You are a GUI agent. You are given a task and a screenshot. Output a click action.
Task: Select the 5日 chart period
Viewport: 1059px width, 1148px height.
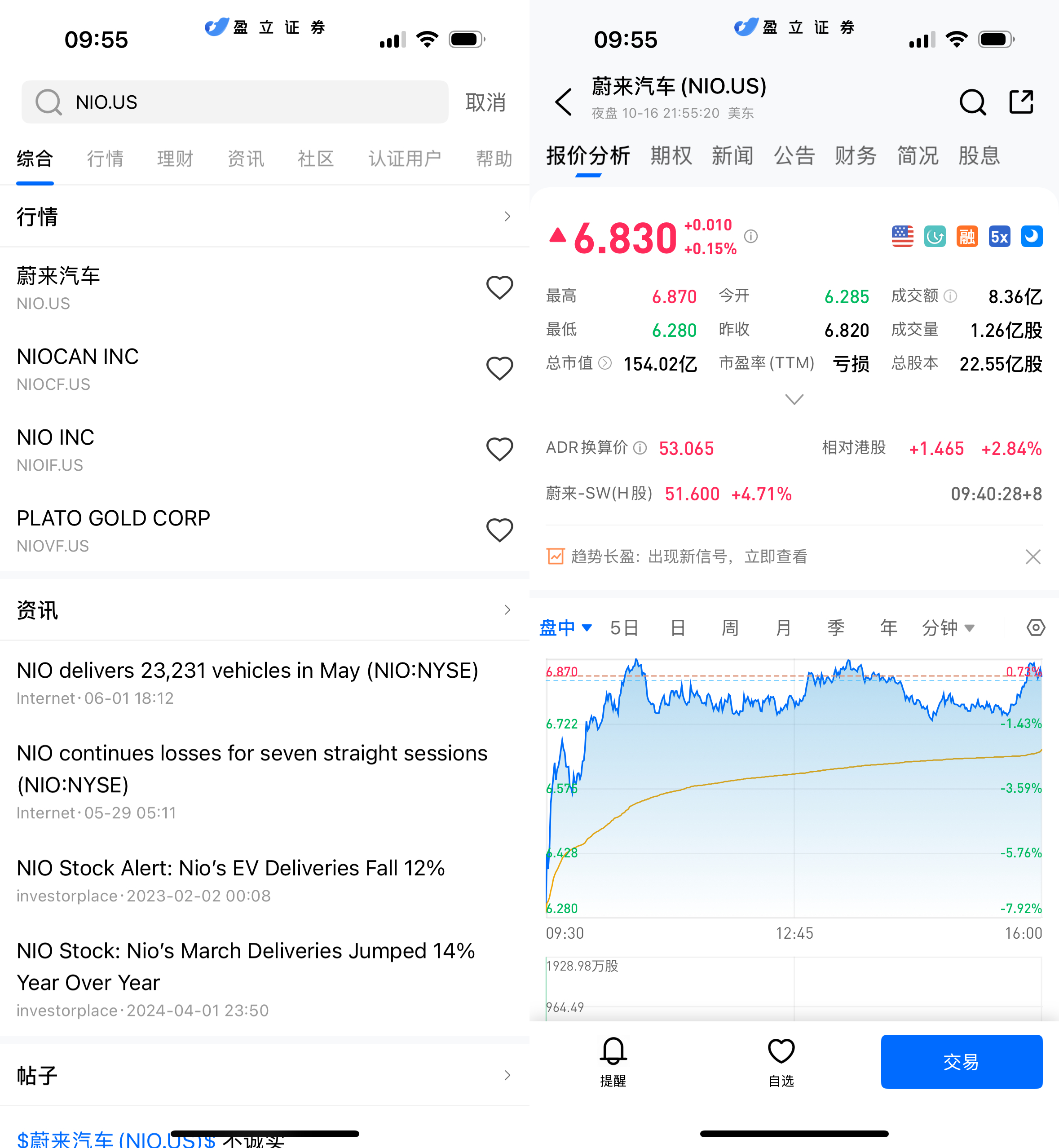coord(623,628)
